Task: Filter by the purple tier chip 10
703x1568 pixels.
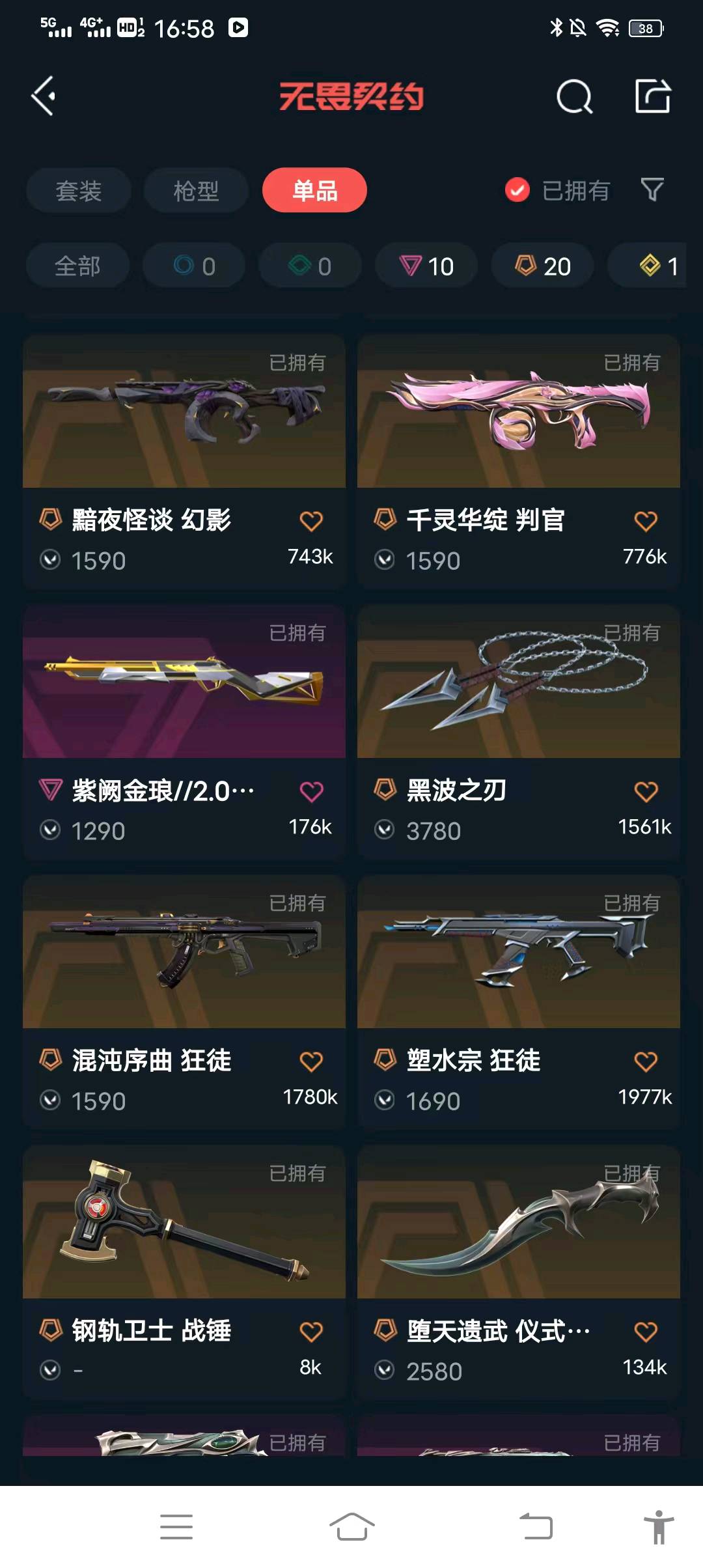Action: tap(426, 266)
